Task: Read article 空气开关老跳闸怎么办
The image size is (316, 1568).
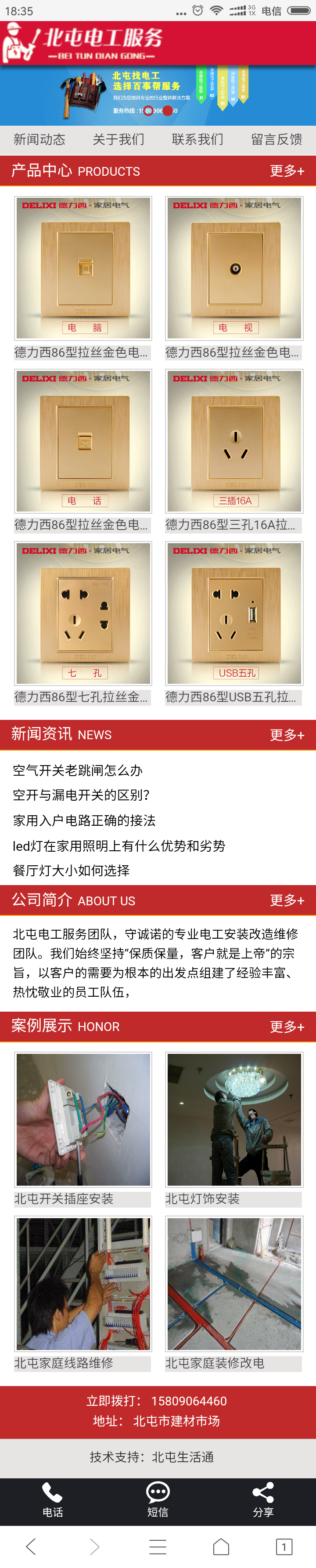Action: coord(78,770)
